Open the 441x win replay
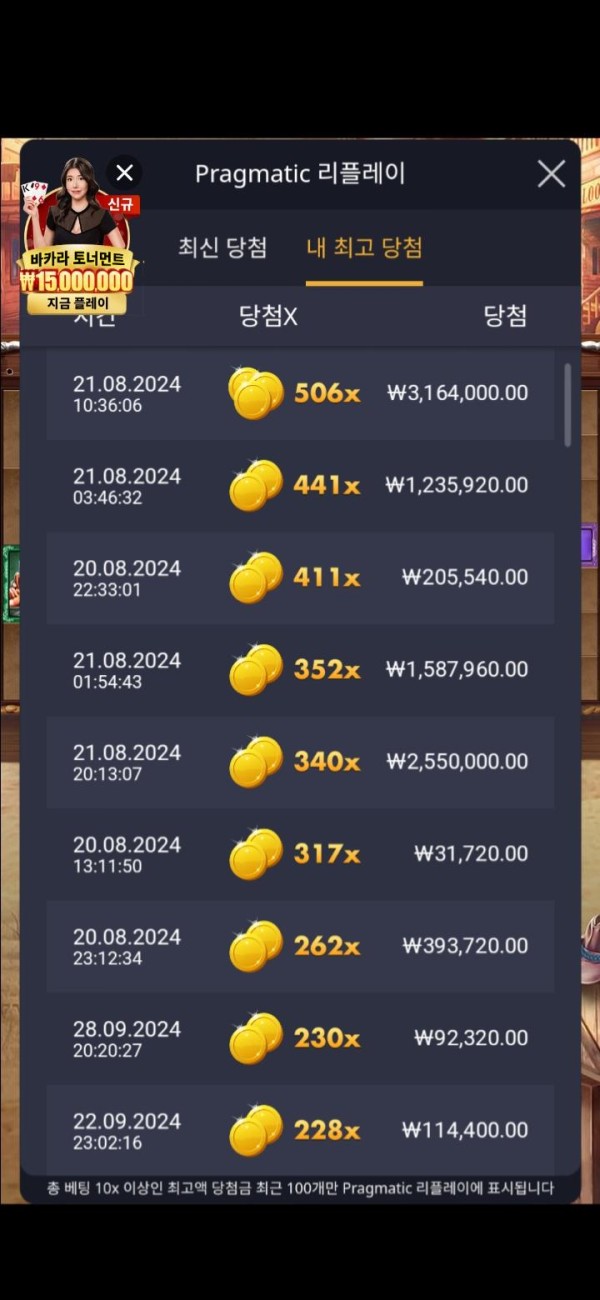 [300, 485]
